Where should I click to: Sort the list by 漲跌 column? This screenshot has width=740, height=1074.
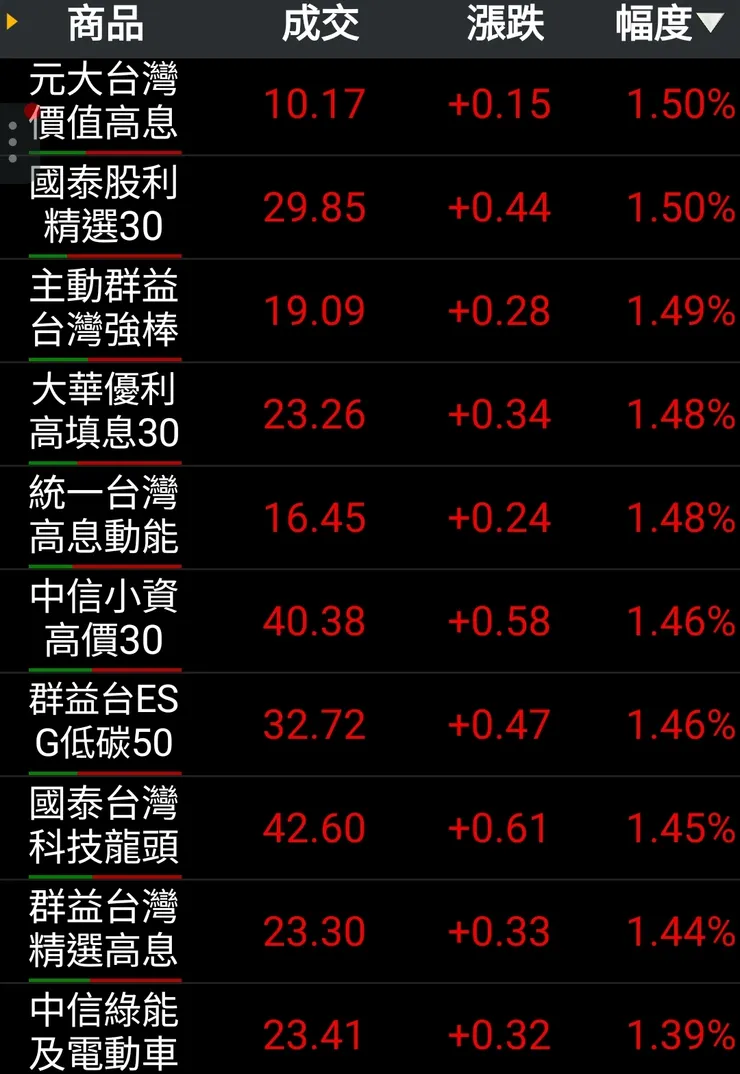(505, 25)
